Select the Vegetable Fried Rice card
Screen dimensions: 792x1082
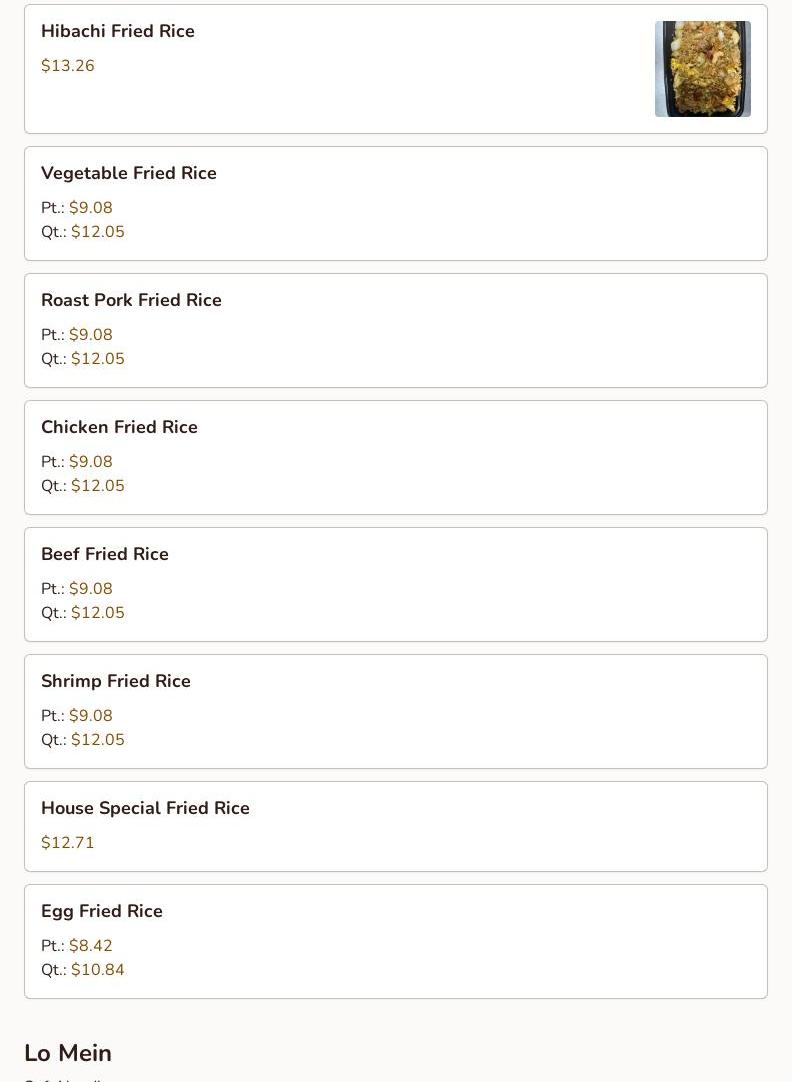coord(395,204)
